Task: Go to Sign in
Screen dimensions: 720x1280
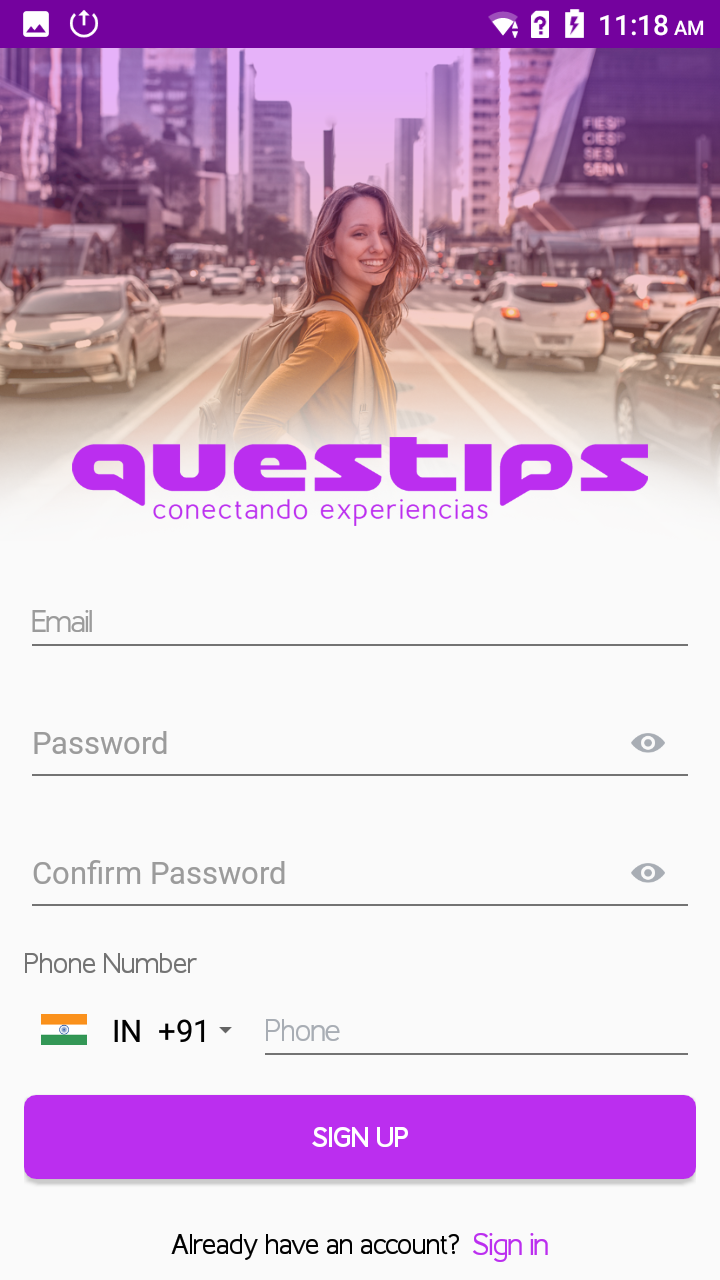Action: coord(510,1245)
